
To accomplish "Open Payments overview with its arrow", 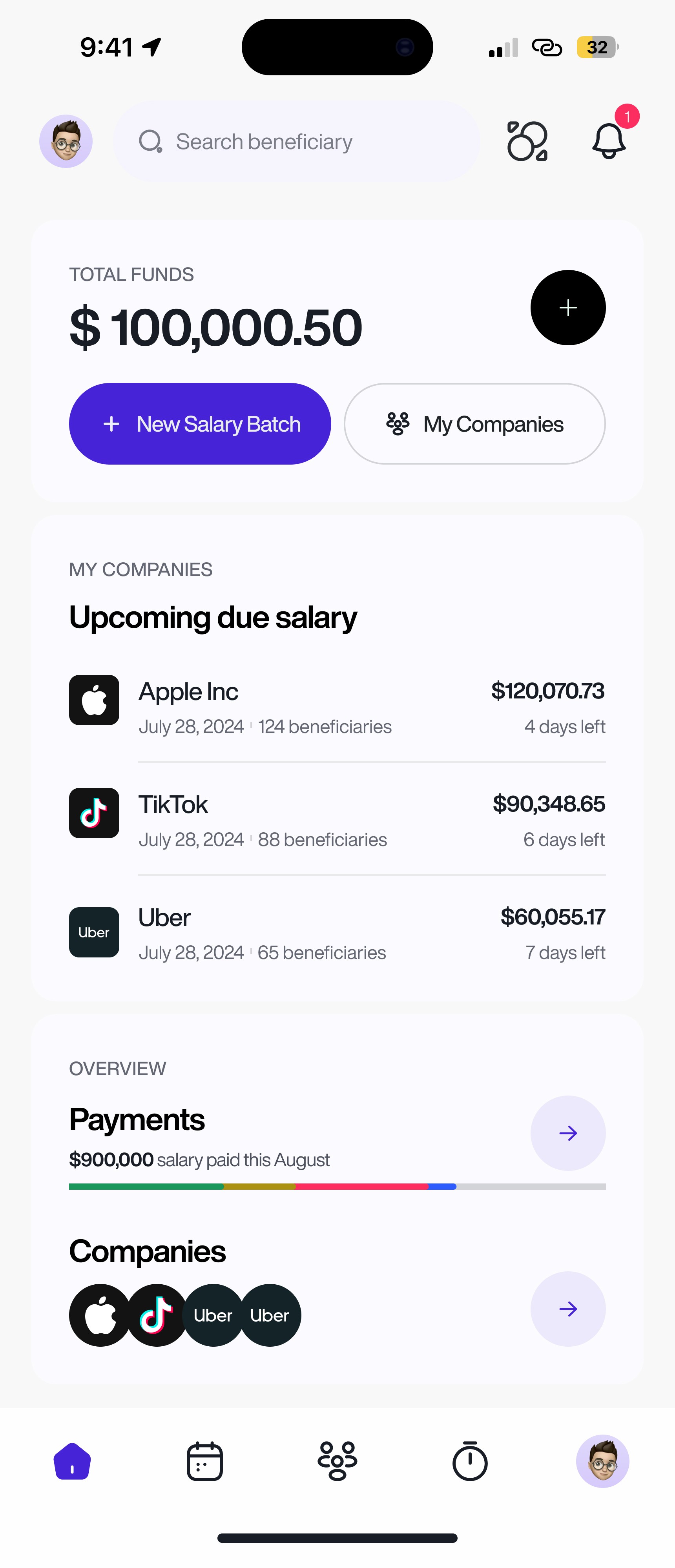I will click(x=568, y=1133).
